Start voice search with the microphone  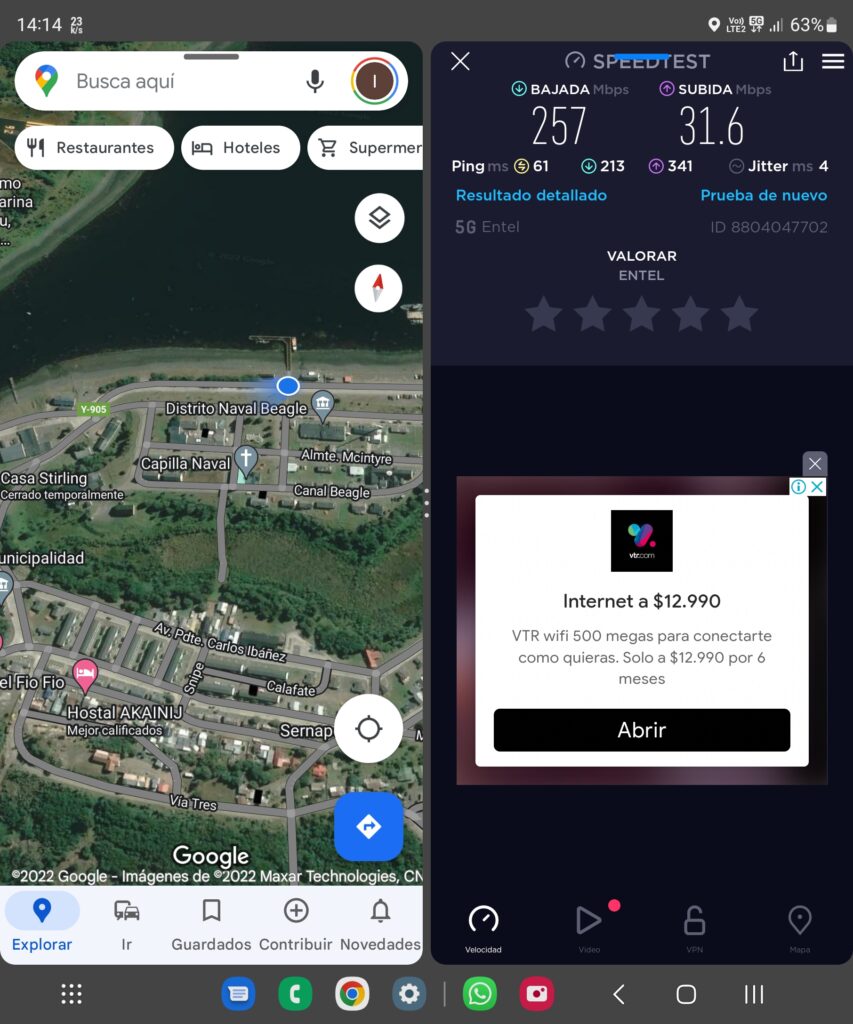[315, 81]
